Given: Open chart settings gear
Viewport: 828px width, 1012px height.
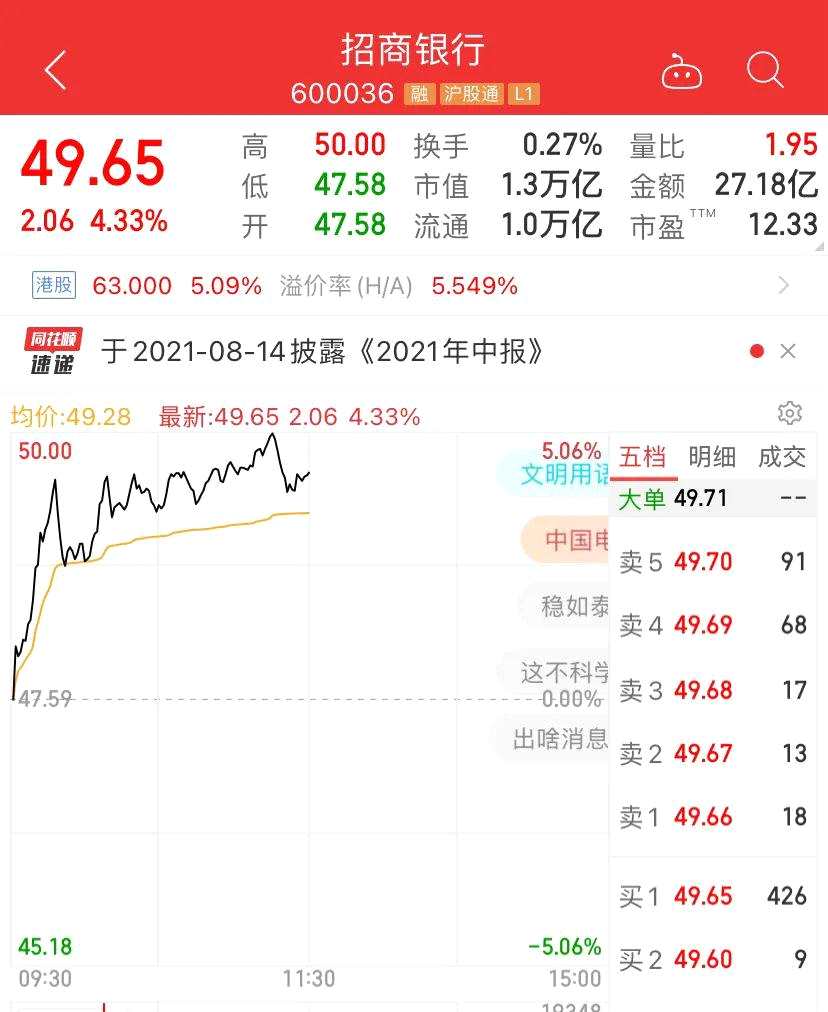Looking at the screenshot, I should point(789,414).
